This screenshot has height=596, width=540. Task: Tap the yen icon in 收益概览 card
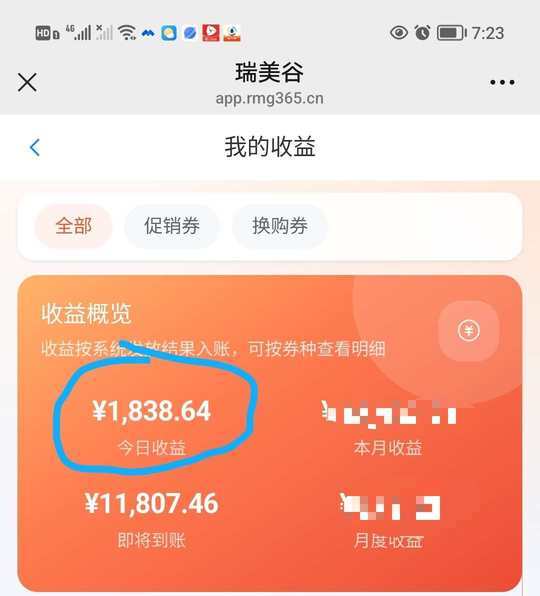(469, 331)
